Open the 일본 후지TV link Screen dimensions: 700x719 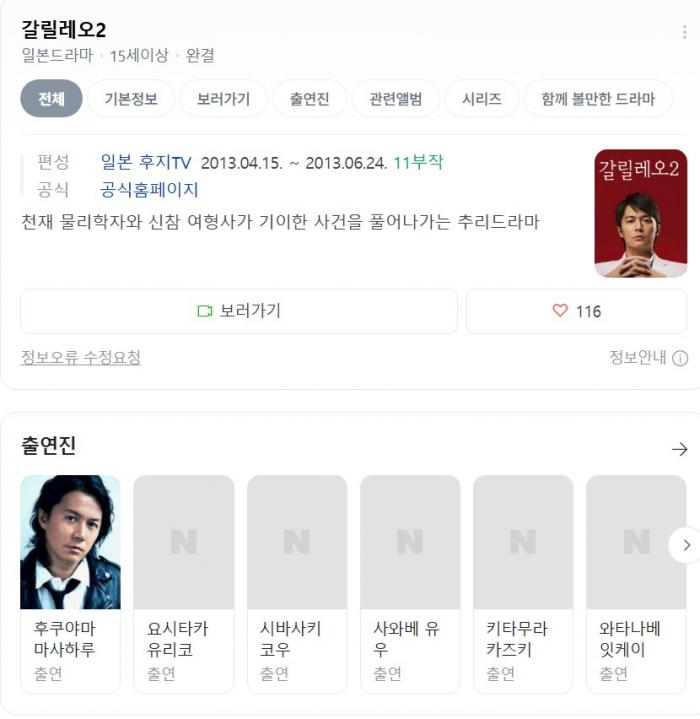146,162
